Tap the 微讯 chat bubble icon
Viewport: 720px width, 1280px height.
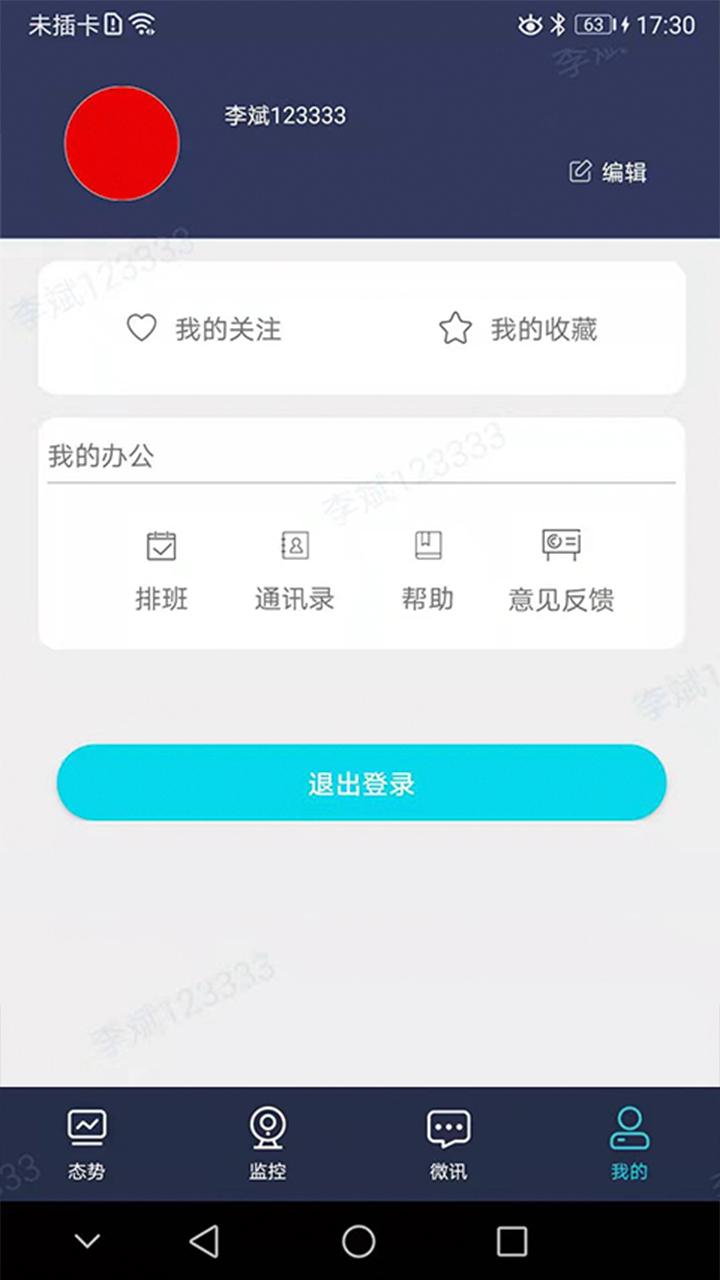446,1125
